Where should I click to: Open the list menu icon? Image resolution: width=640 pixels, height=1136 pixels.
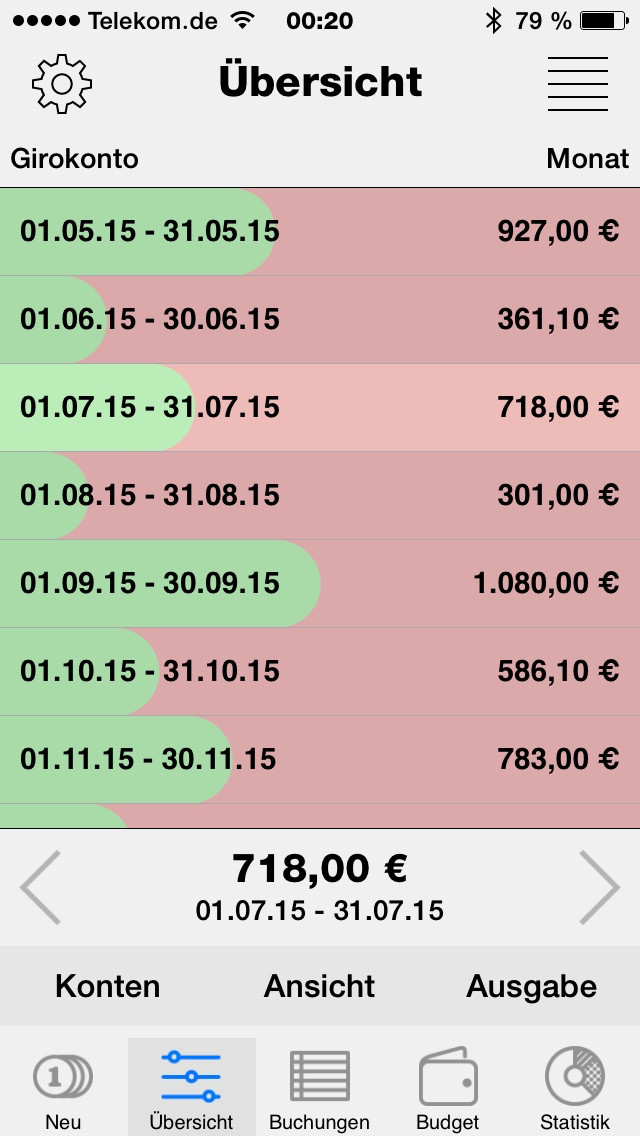click(578, 83)
